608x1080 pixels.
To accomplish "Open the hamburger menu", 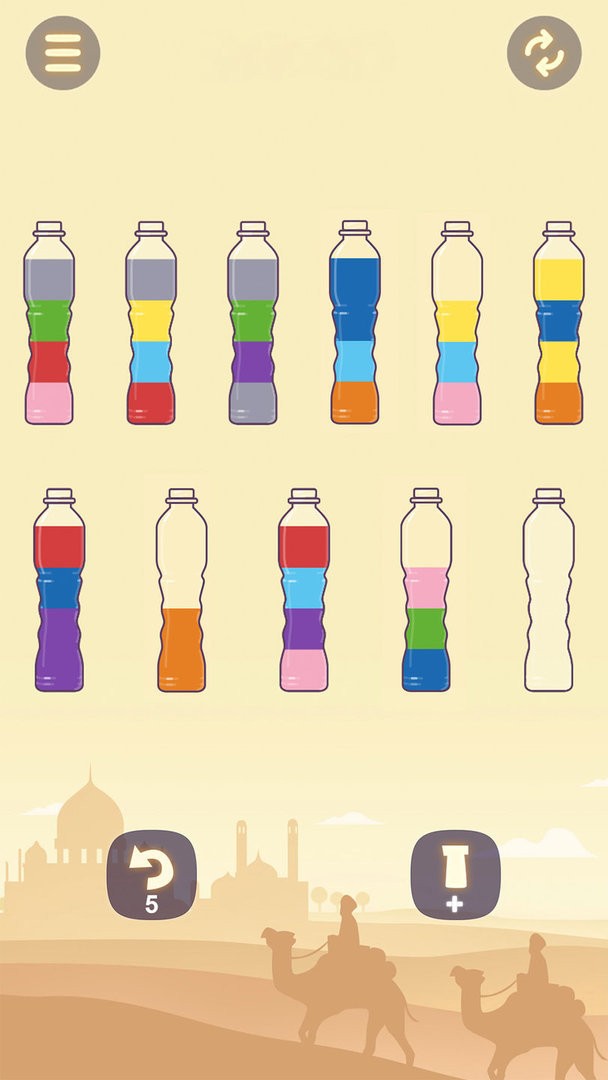I will pos(63,53).
